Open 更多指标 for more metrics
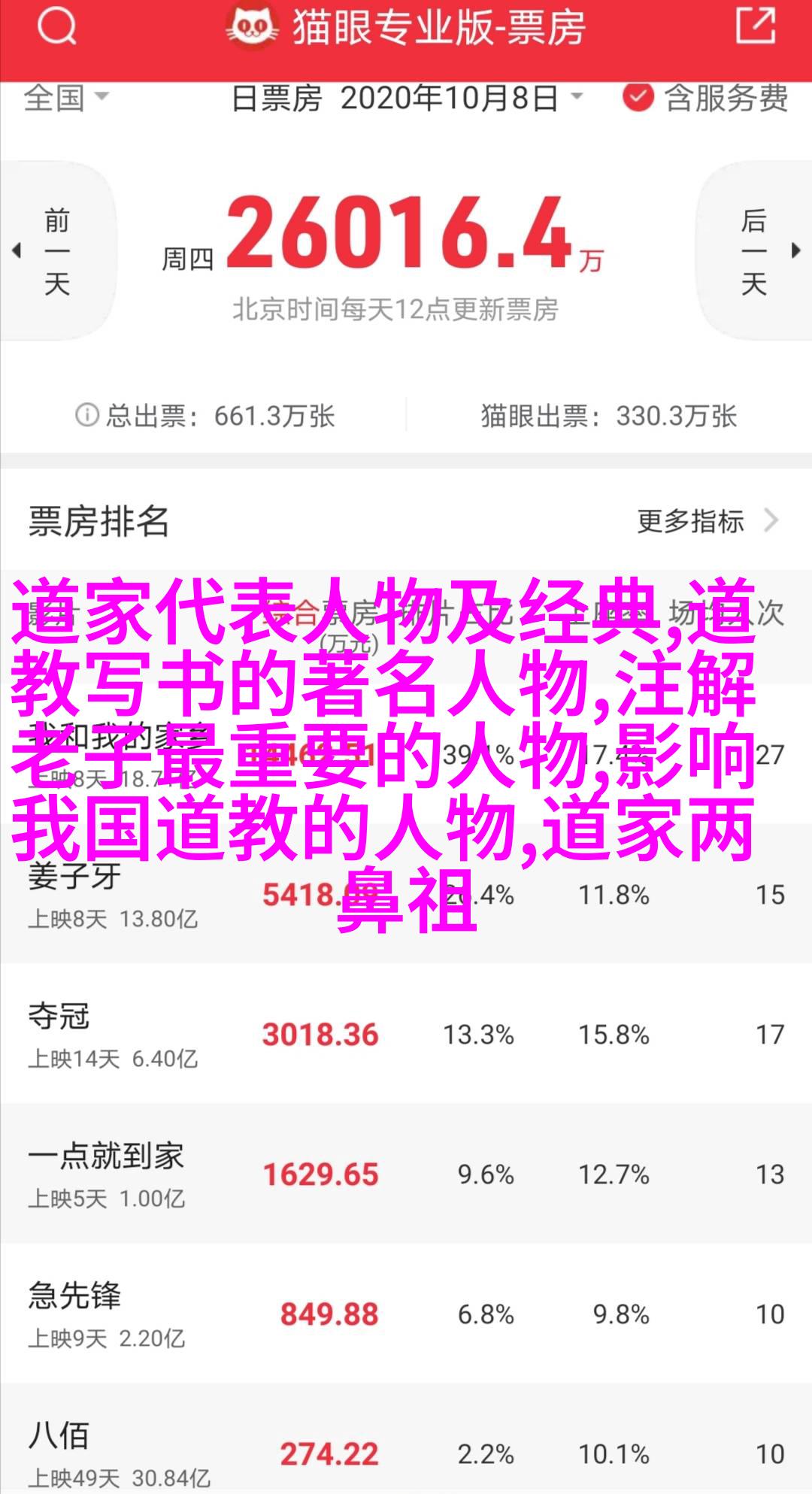Image resolution: width=812 pixels, height=1494 pixels. 705,521
